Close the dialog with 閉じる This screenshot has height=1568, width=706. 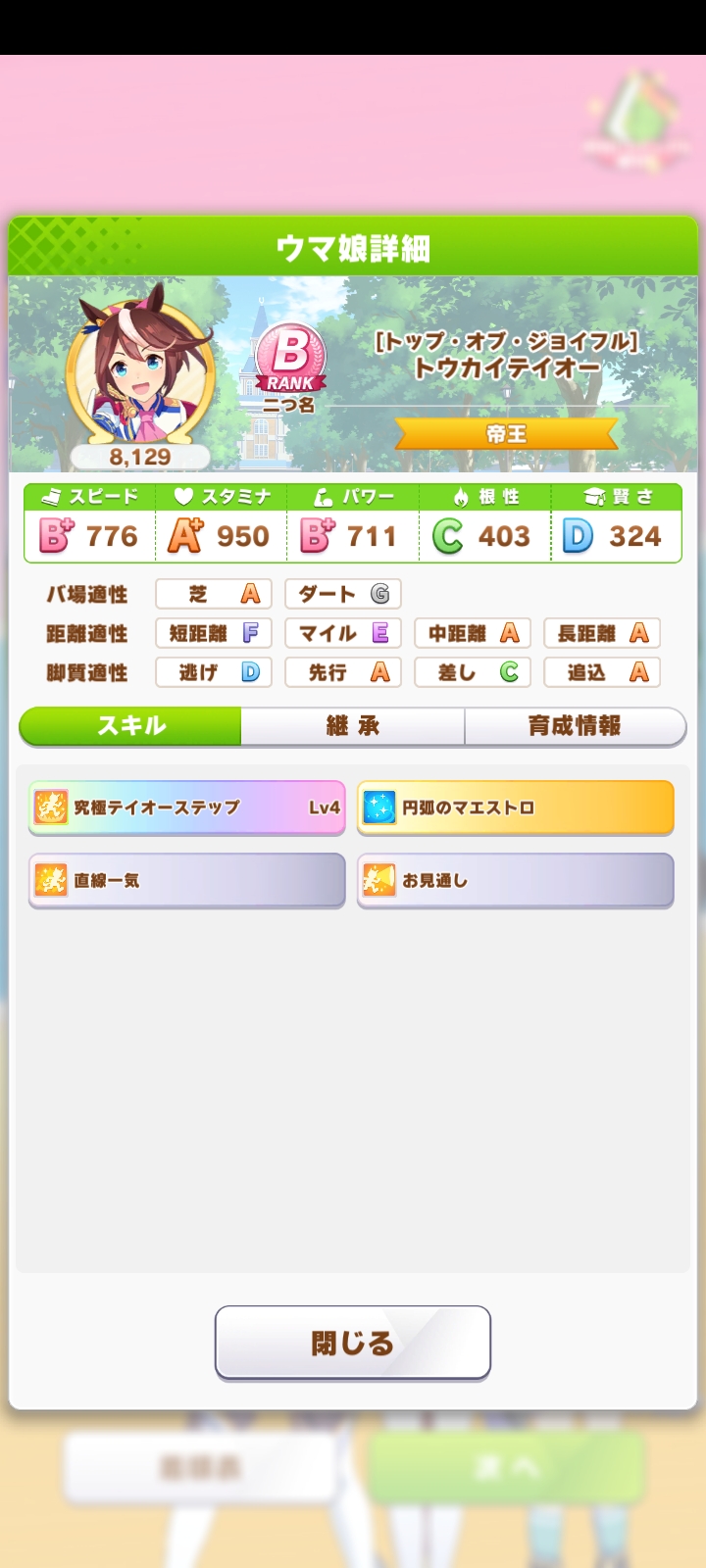tap(353, 1343)
